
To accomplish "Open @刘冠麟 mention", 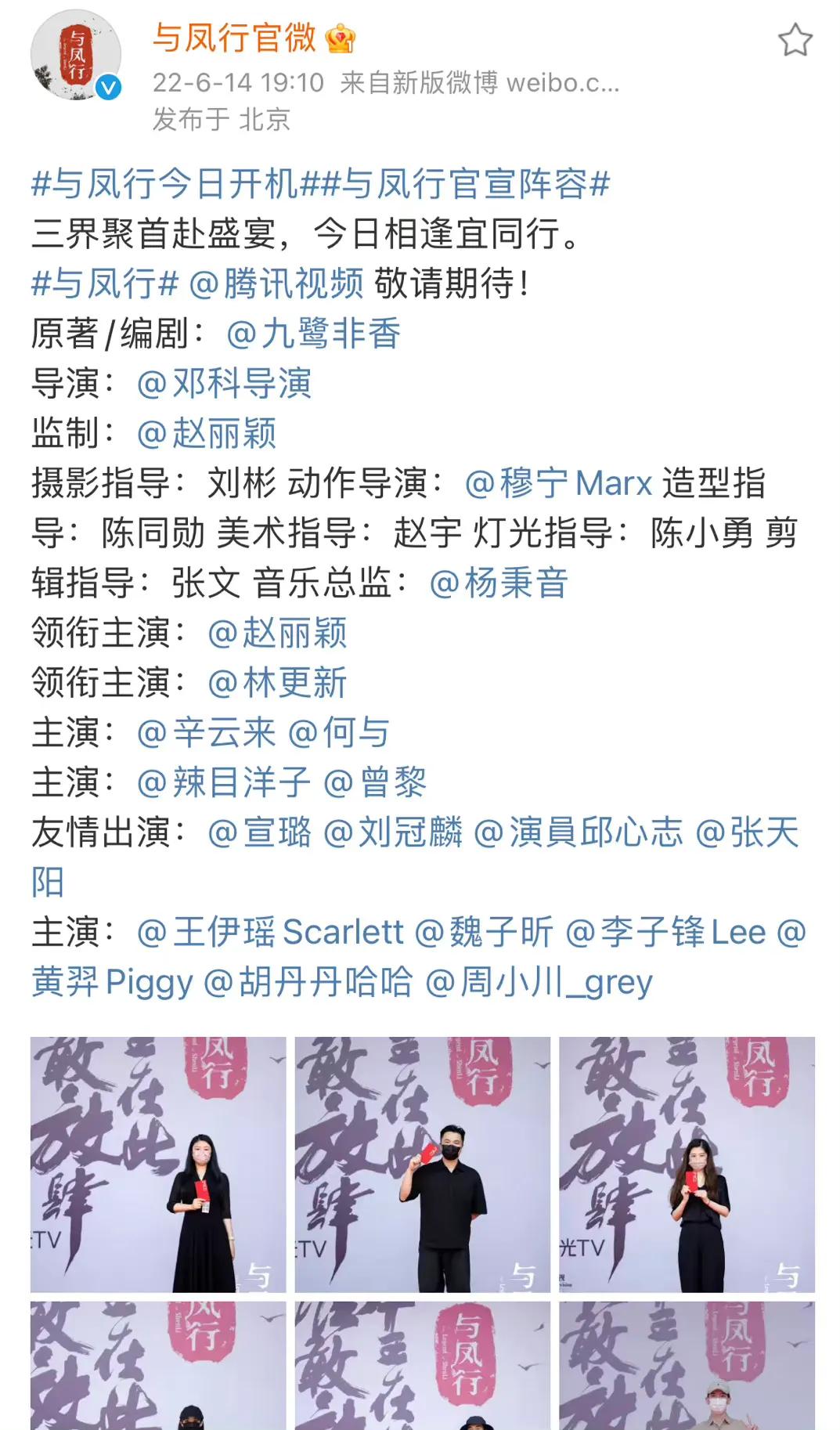I will click(x=393, y=832).
